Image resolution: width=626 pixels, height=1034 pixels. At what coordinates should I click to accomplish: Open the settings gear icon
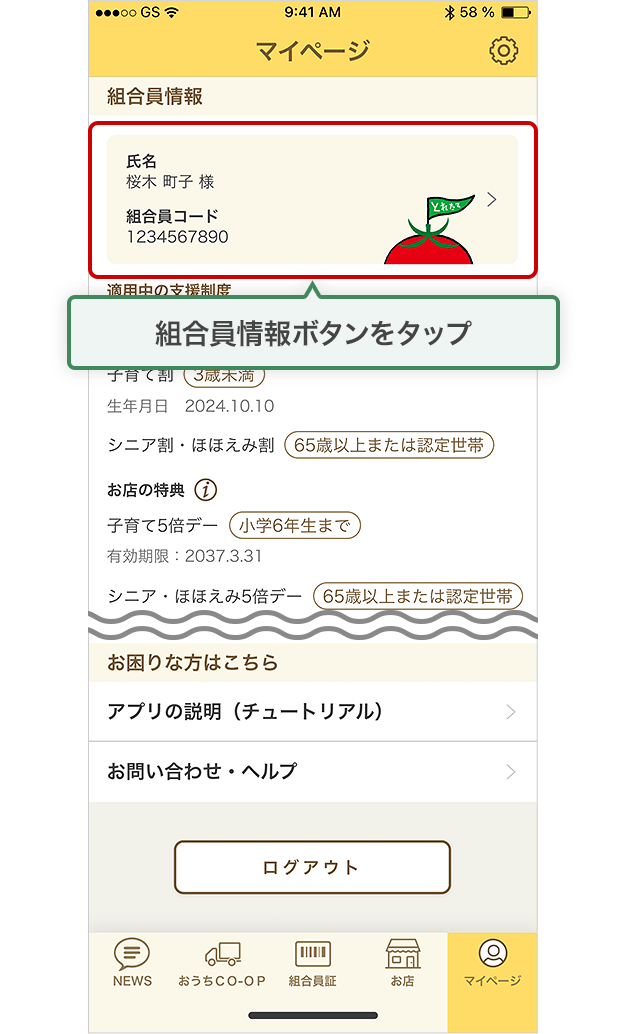[503, 50]
